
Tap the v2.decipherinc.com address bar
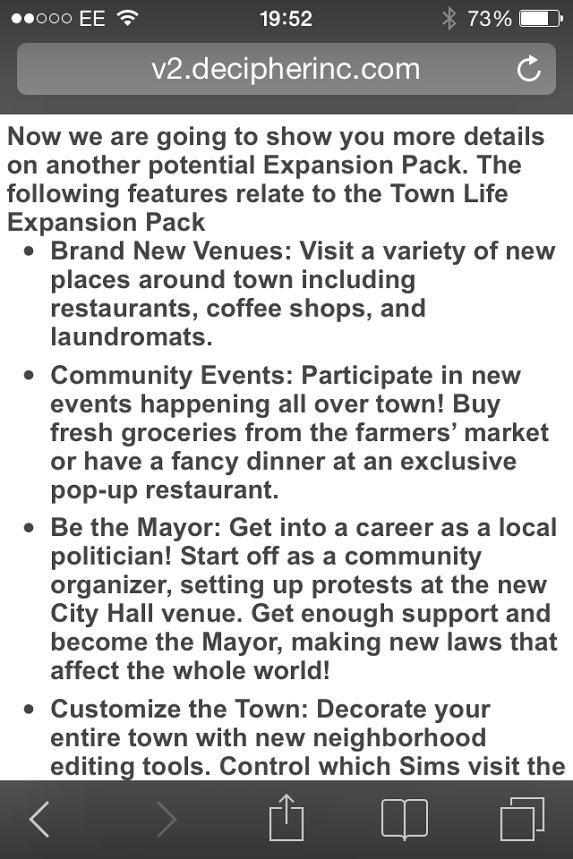click(x=286, y=69)
